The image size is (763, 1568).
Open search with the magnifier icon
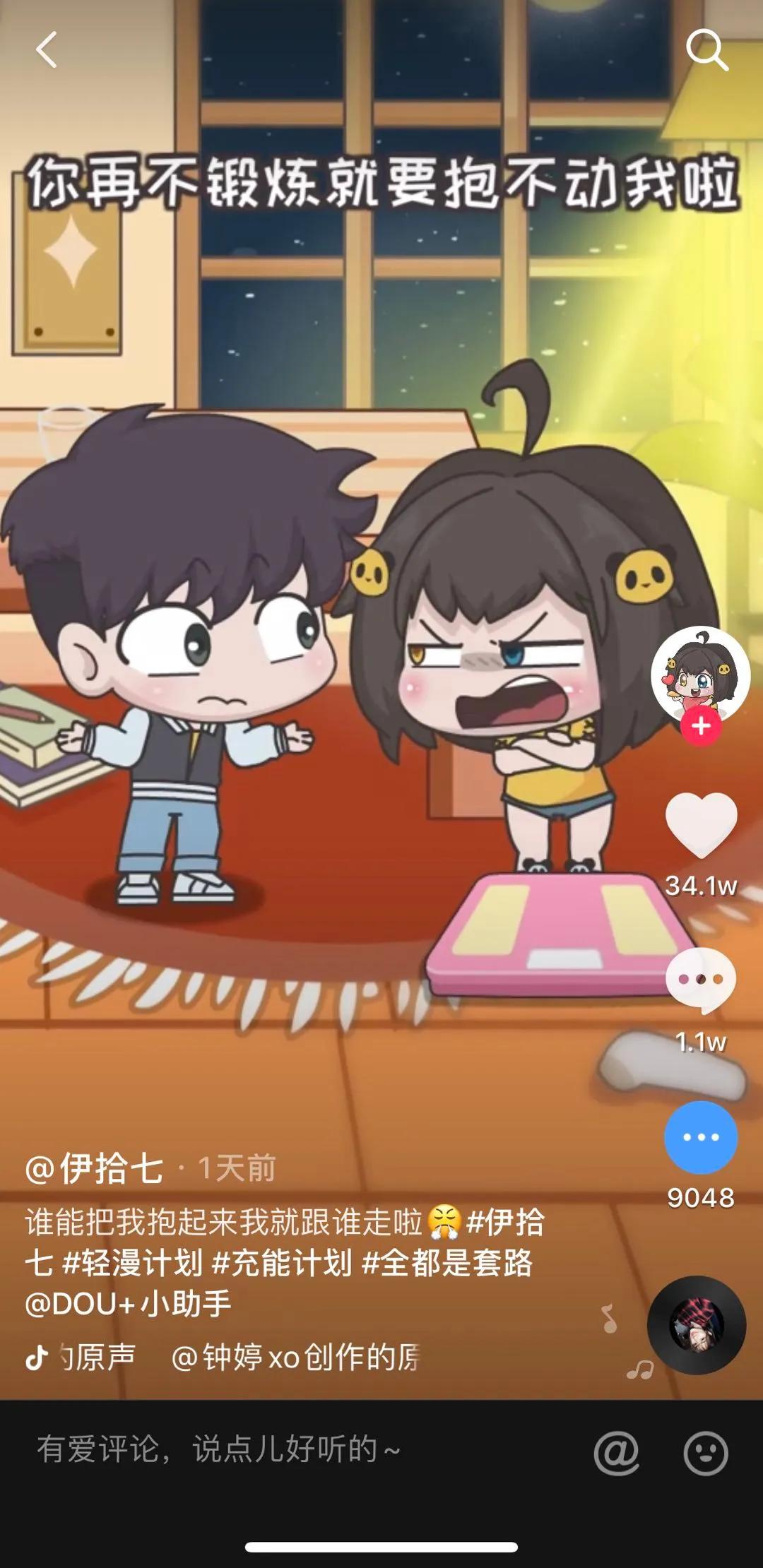(x=706, y=50)
